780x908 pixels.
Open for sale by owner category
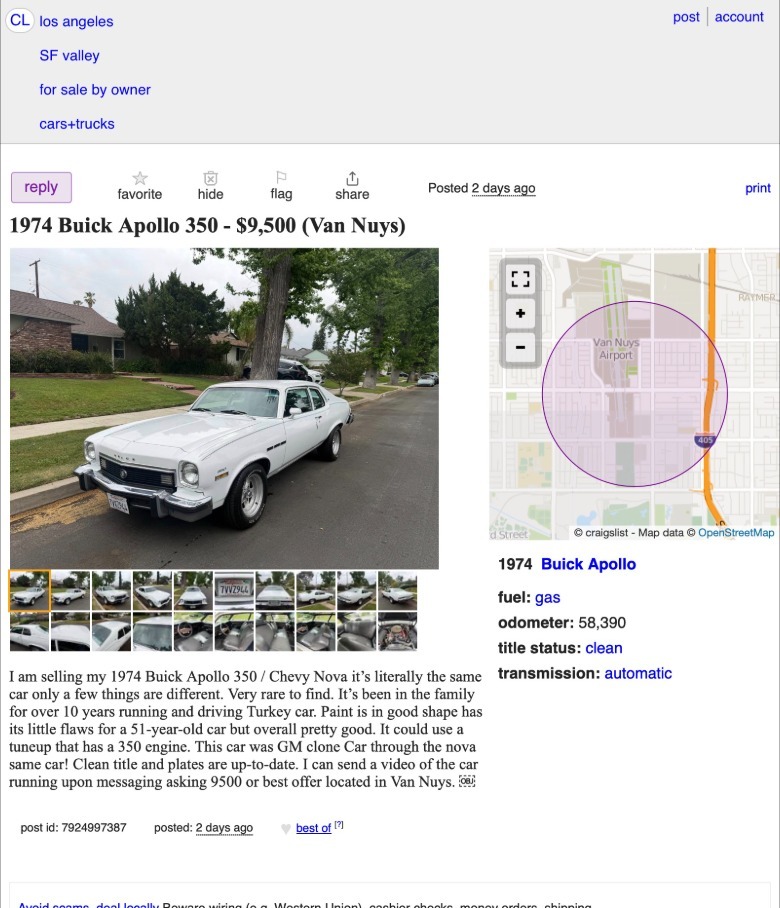[95, 89]
